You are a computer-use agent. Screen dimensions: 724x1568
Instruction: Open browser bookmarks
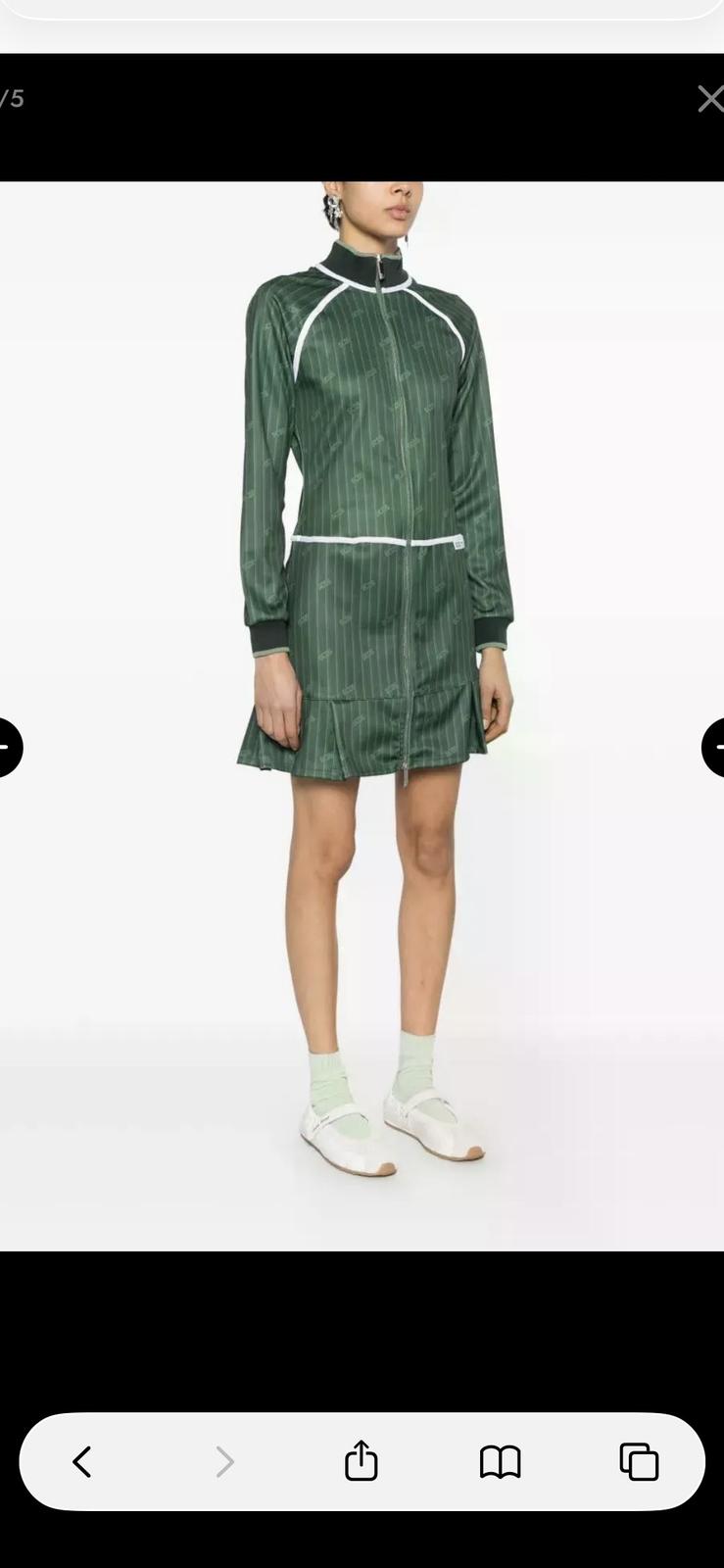[500, 1462]
